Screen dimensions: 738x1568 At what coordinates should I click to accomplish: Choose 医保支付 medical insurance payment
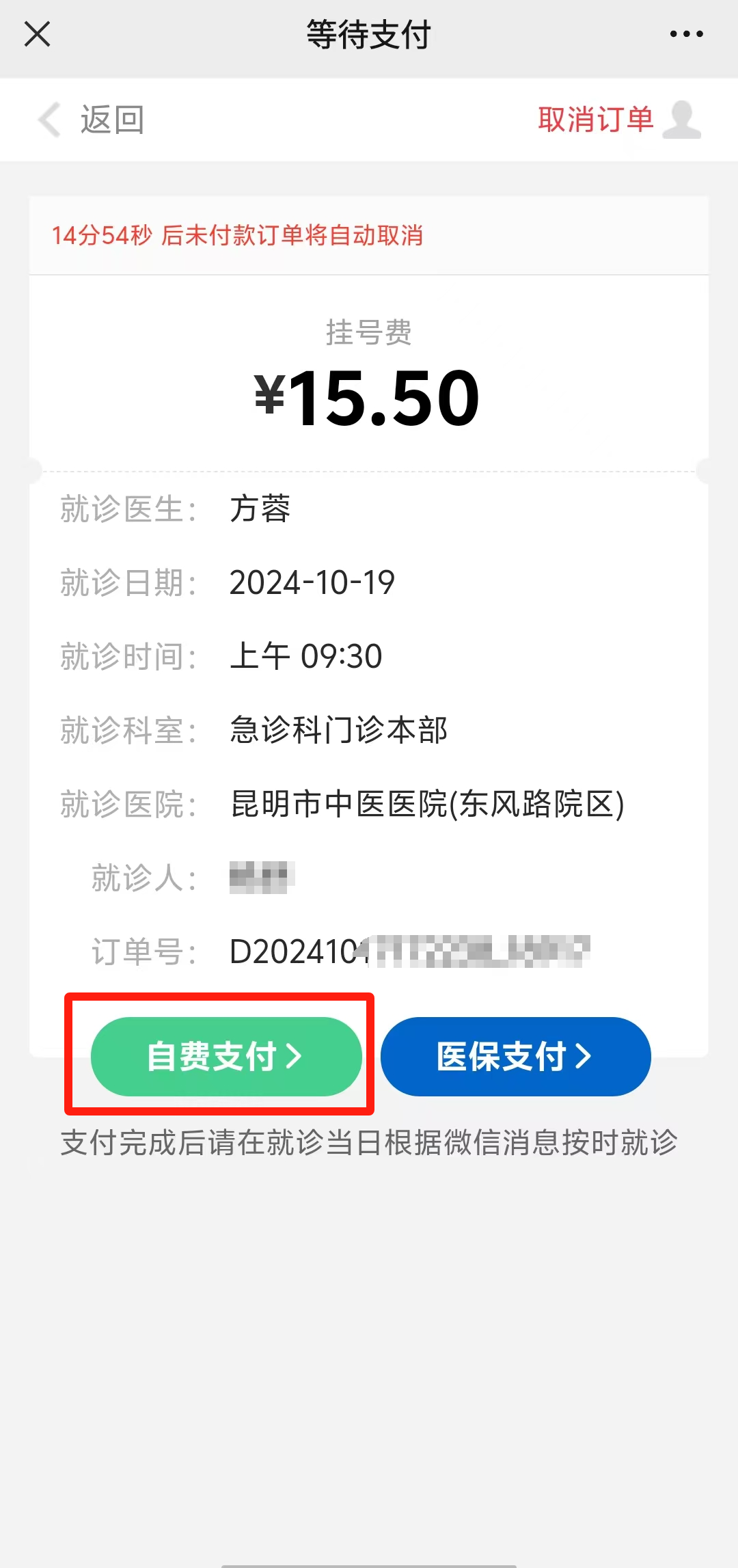pos(515,1056)
